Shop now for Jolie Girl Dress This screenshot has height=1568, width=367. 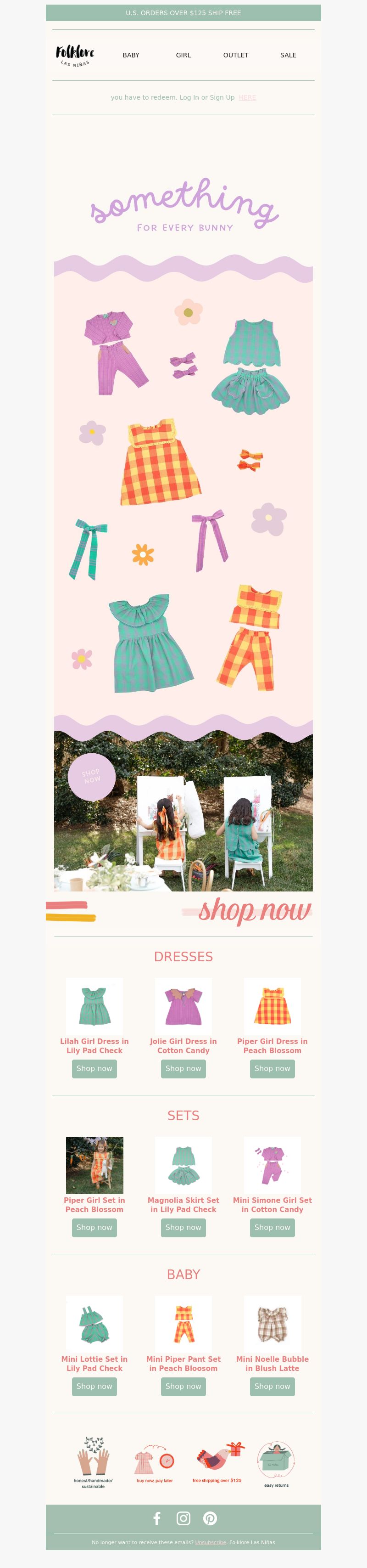point(183,1068)
